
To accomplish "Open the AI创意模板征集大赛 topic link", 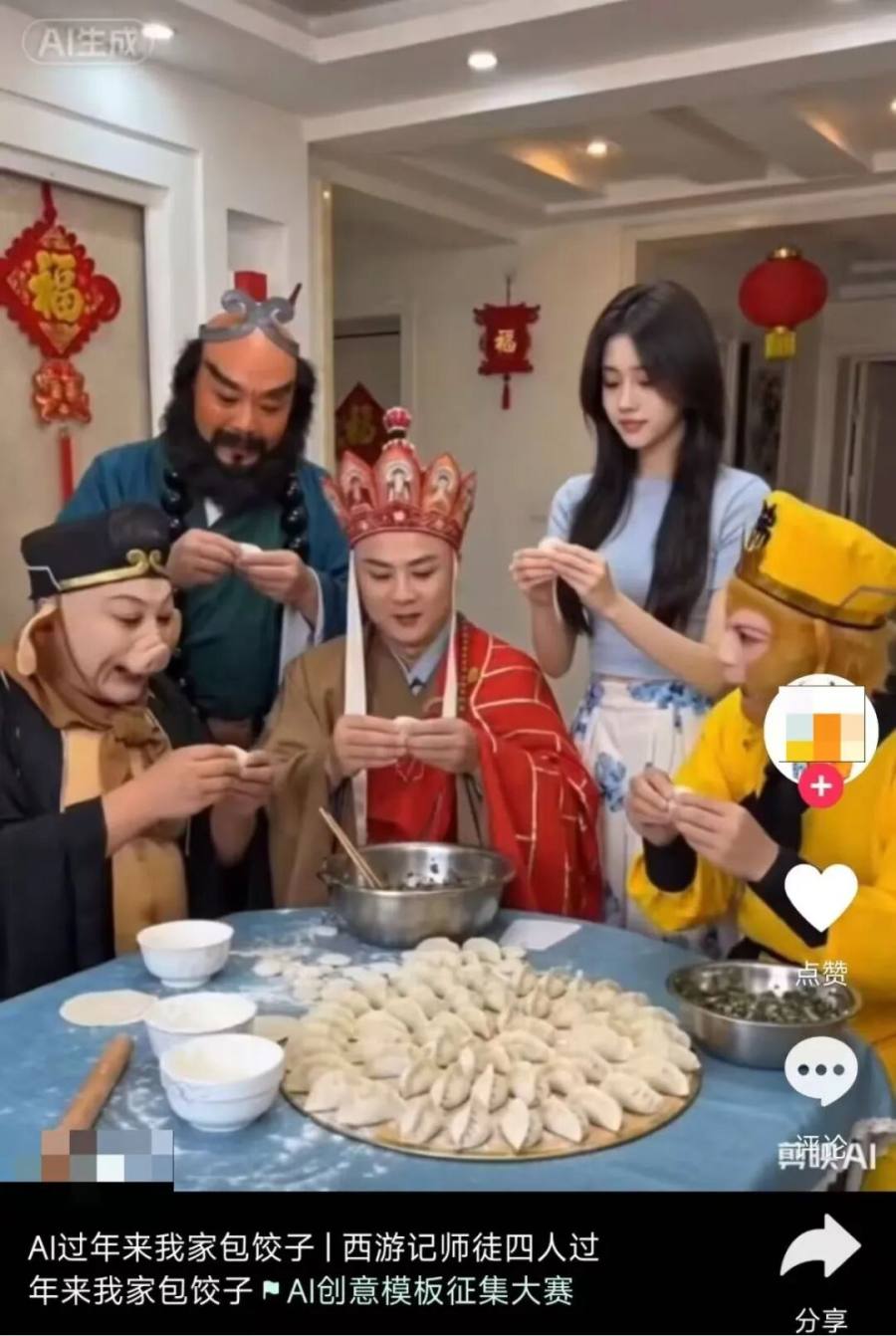I will coord(429,1291).
